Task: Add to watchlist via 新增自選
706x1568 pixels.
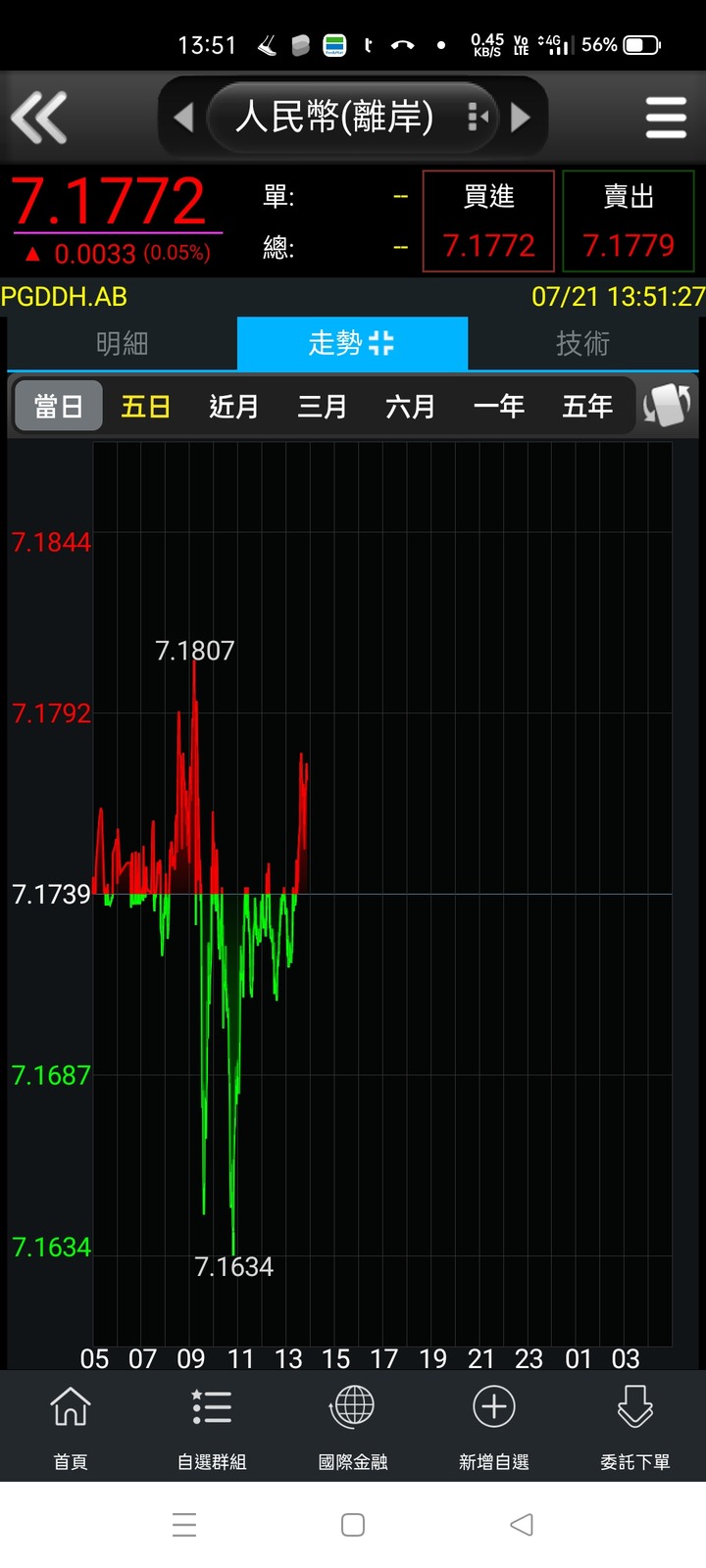Action: pos(494,1428)
